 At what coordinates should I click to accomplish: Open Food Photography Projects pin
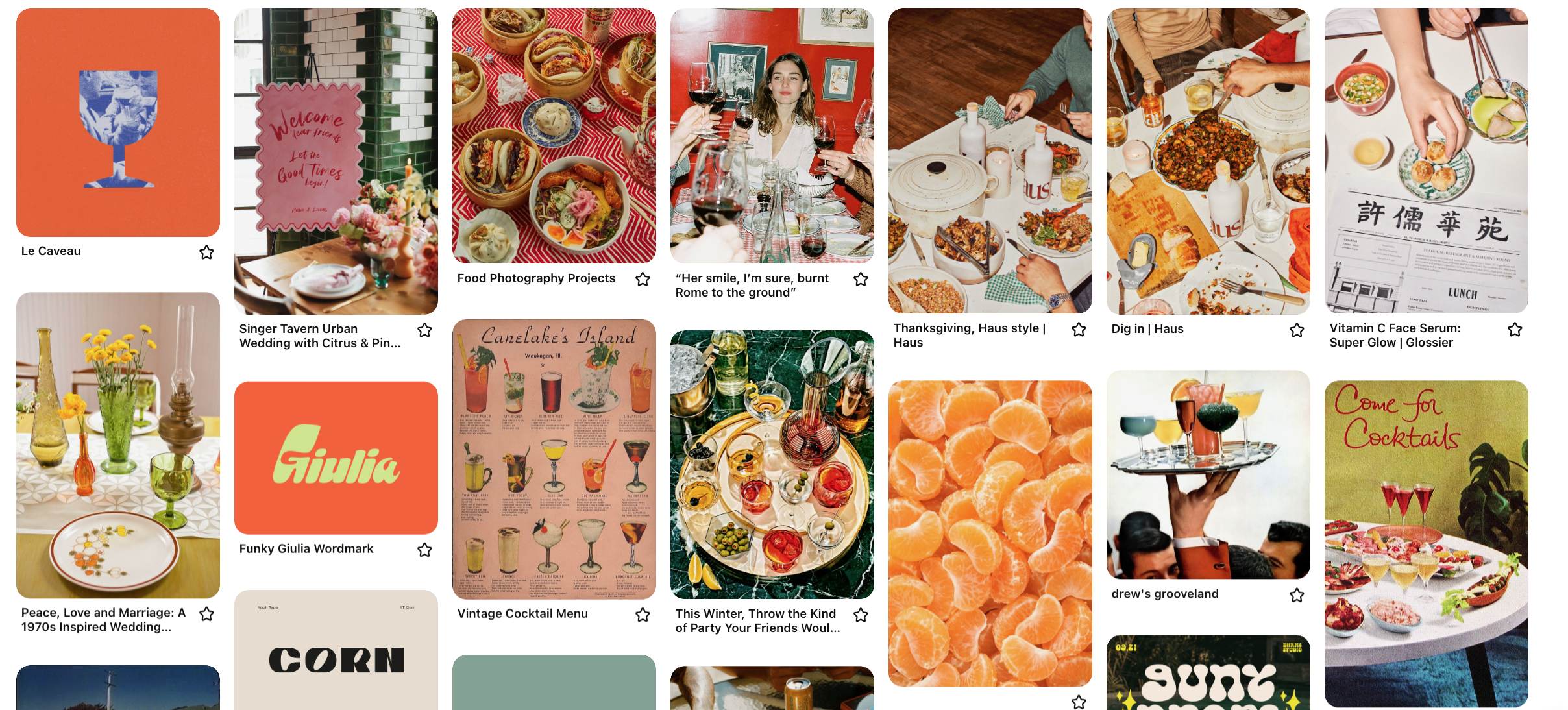(x=554, y=136)
